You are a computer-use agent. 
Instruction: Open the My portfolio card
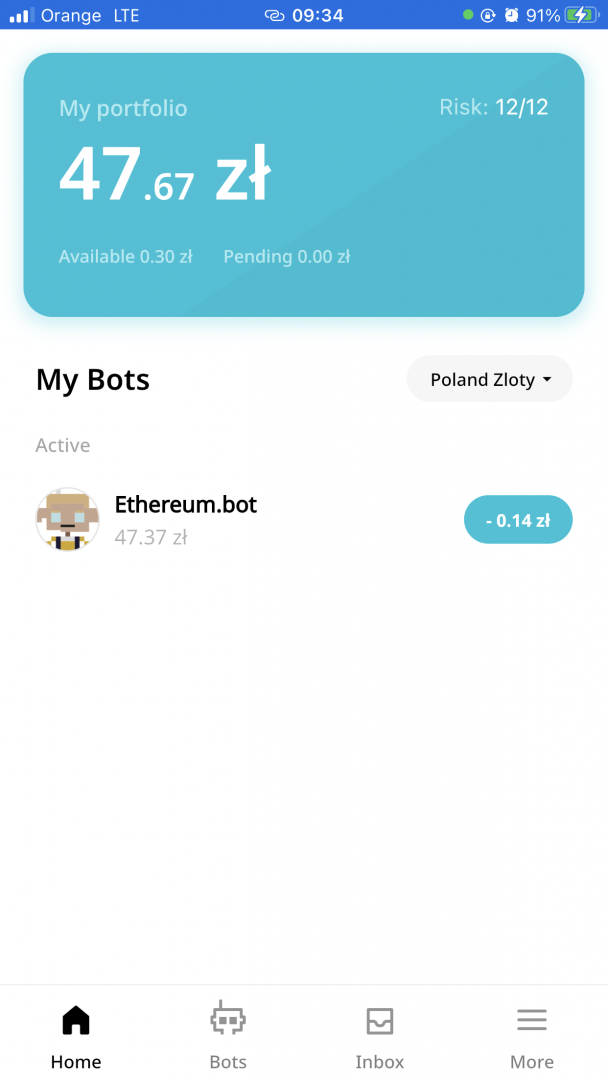tap(303, 185)
